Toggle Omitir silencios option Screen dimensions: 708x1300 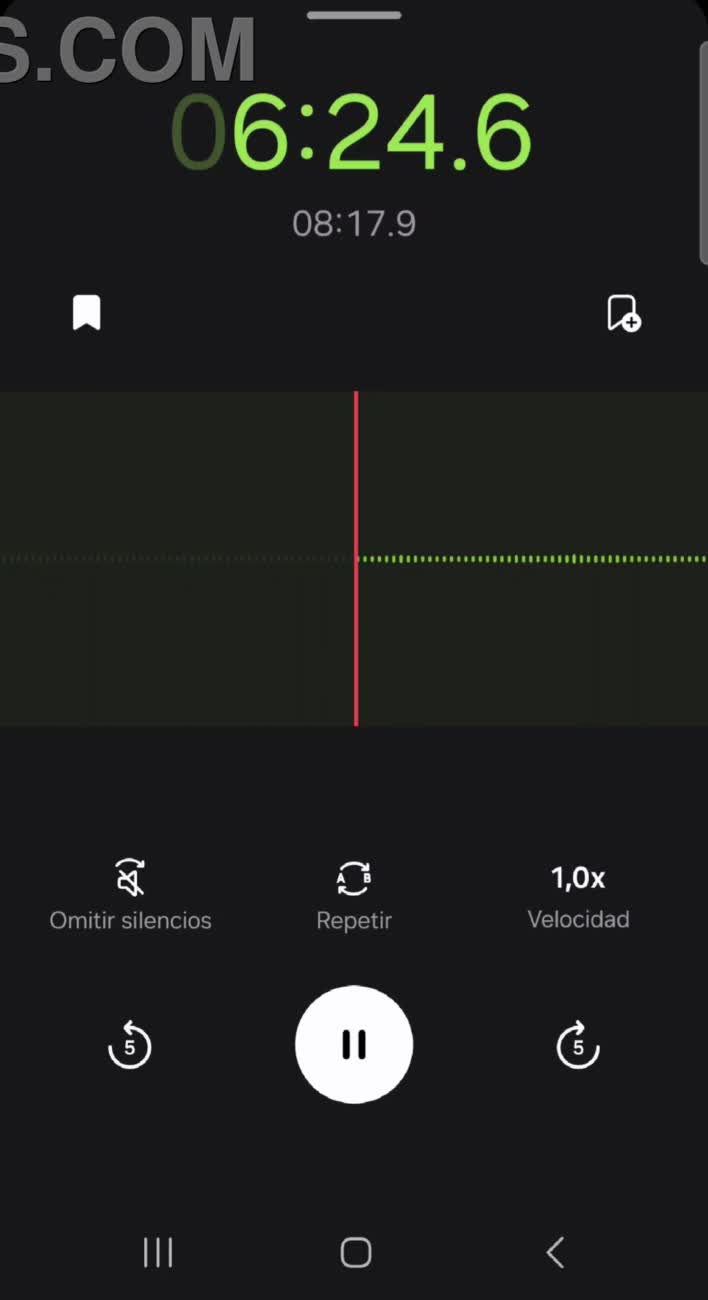[x=130, y=895]
